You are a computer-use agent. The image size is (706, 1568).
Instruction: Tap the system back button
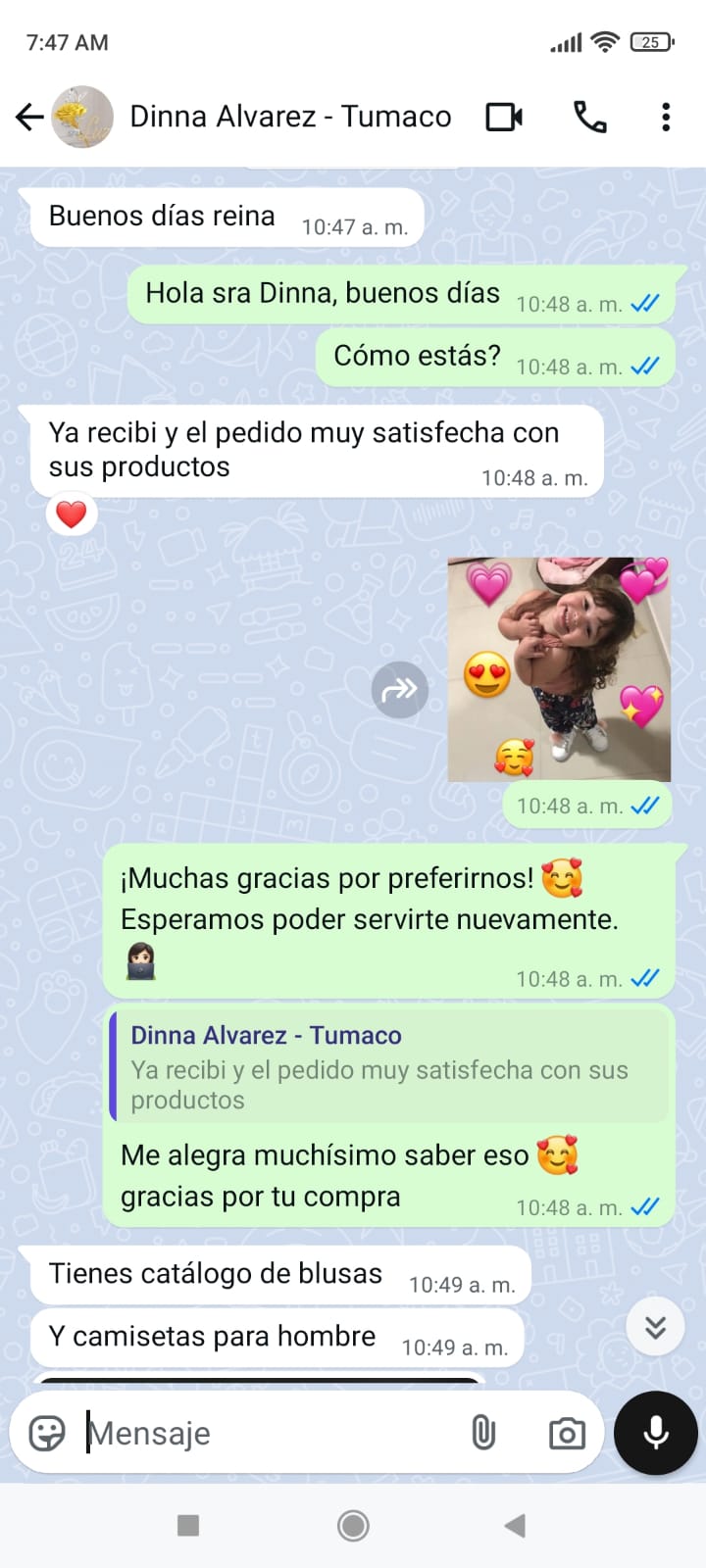tap(515, 1525)
